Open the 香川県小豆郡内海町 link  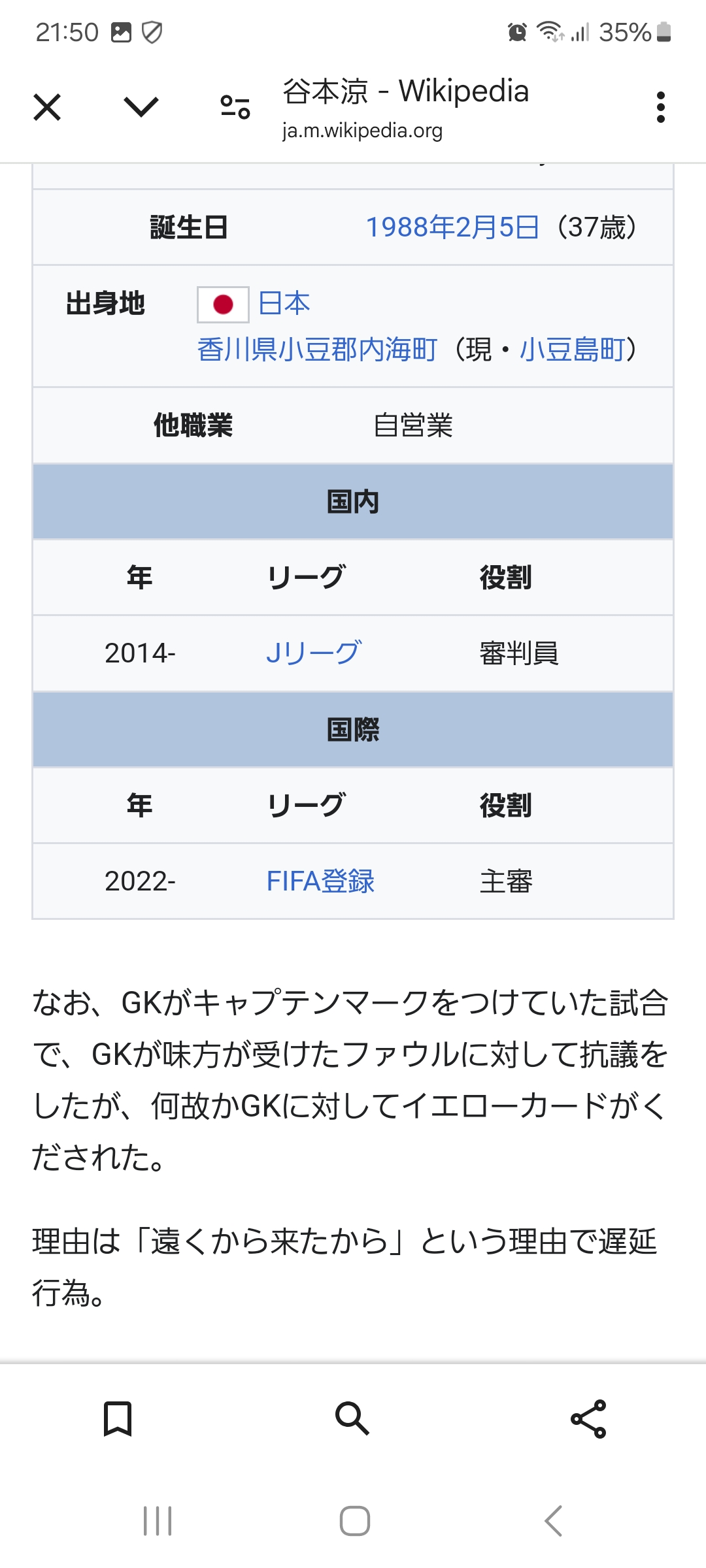click(318, 350)
